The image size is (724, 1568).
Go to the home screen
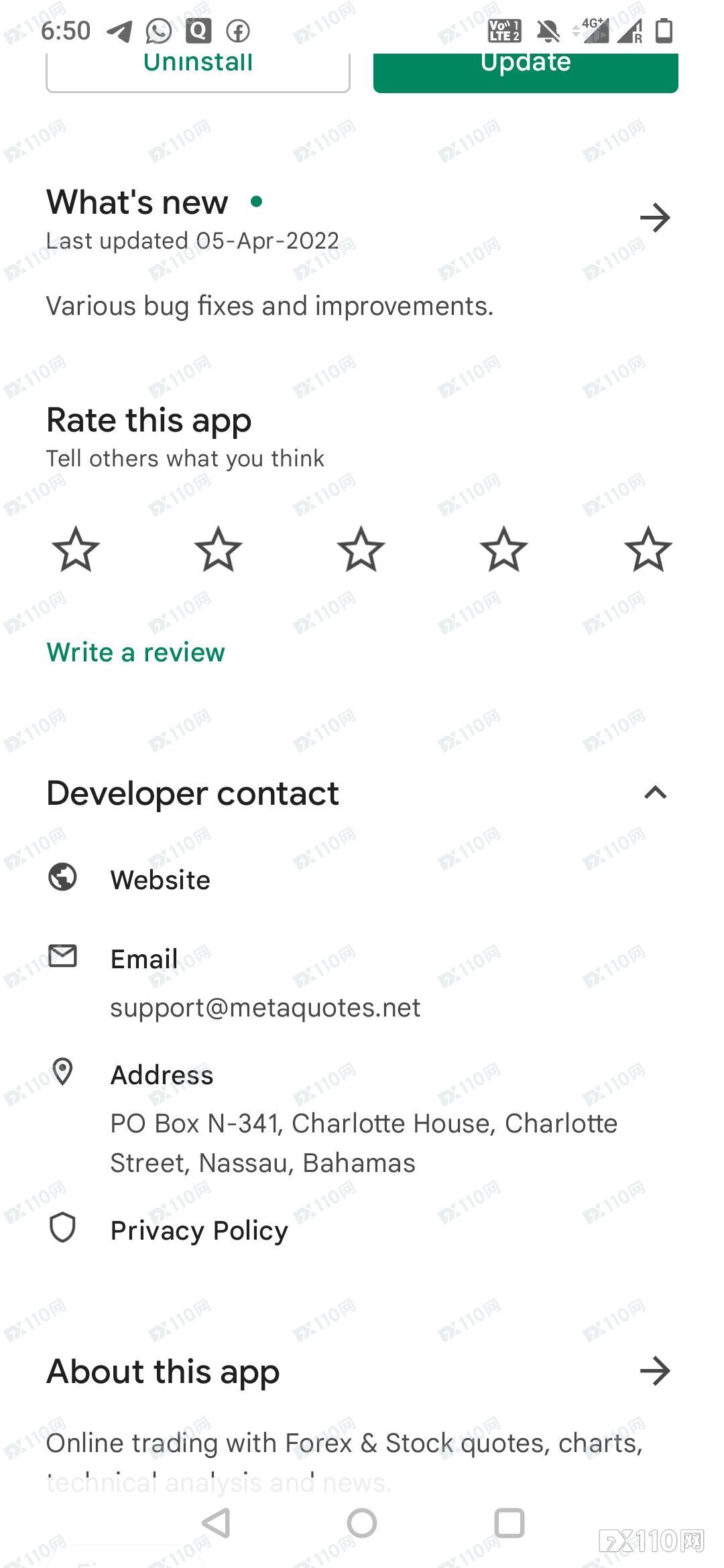pos(362,1522)
